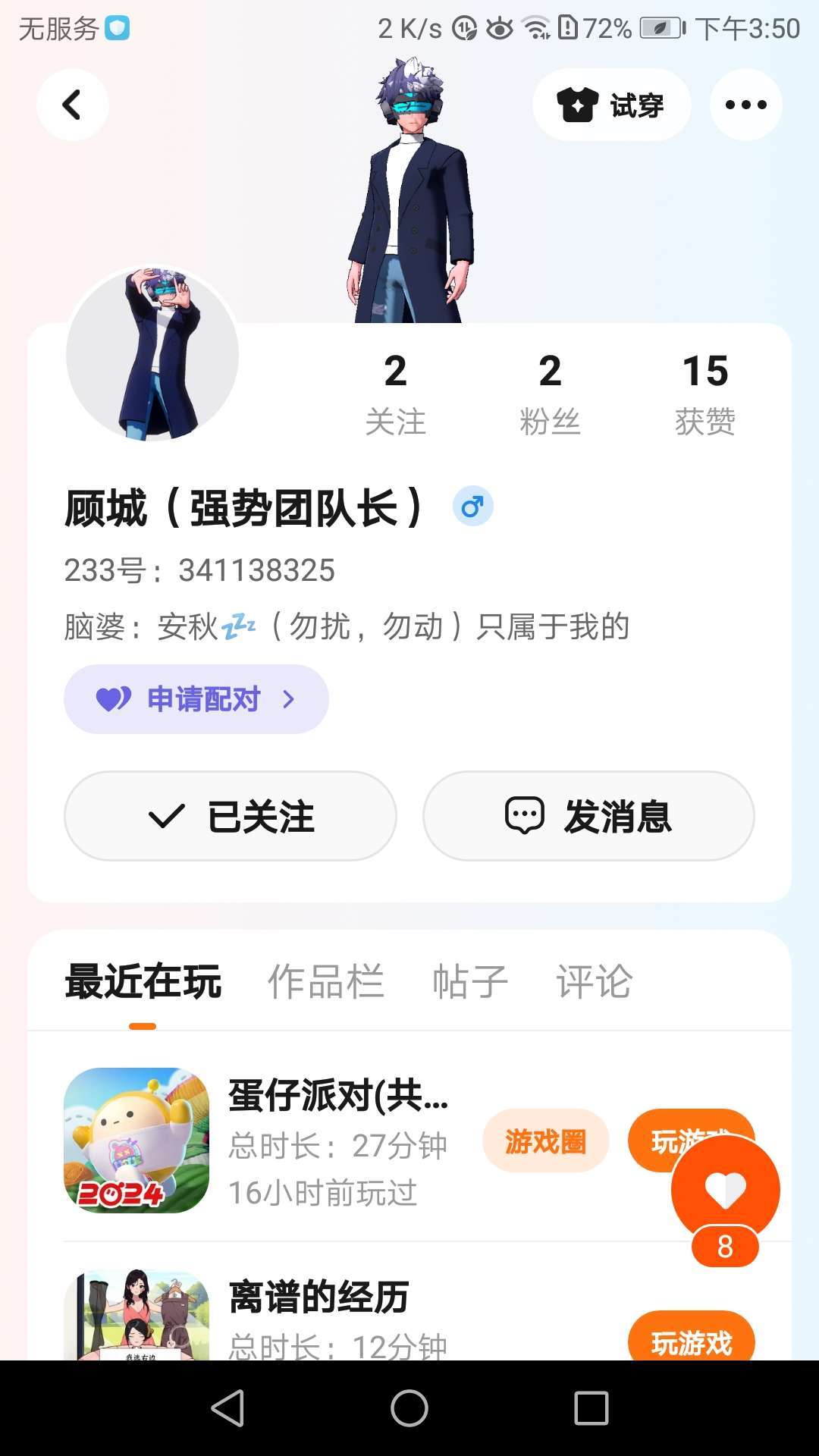
Task: Switch to the 评论 tab
Action: pos(594,981)
